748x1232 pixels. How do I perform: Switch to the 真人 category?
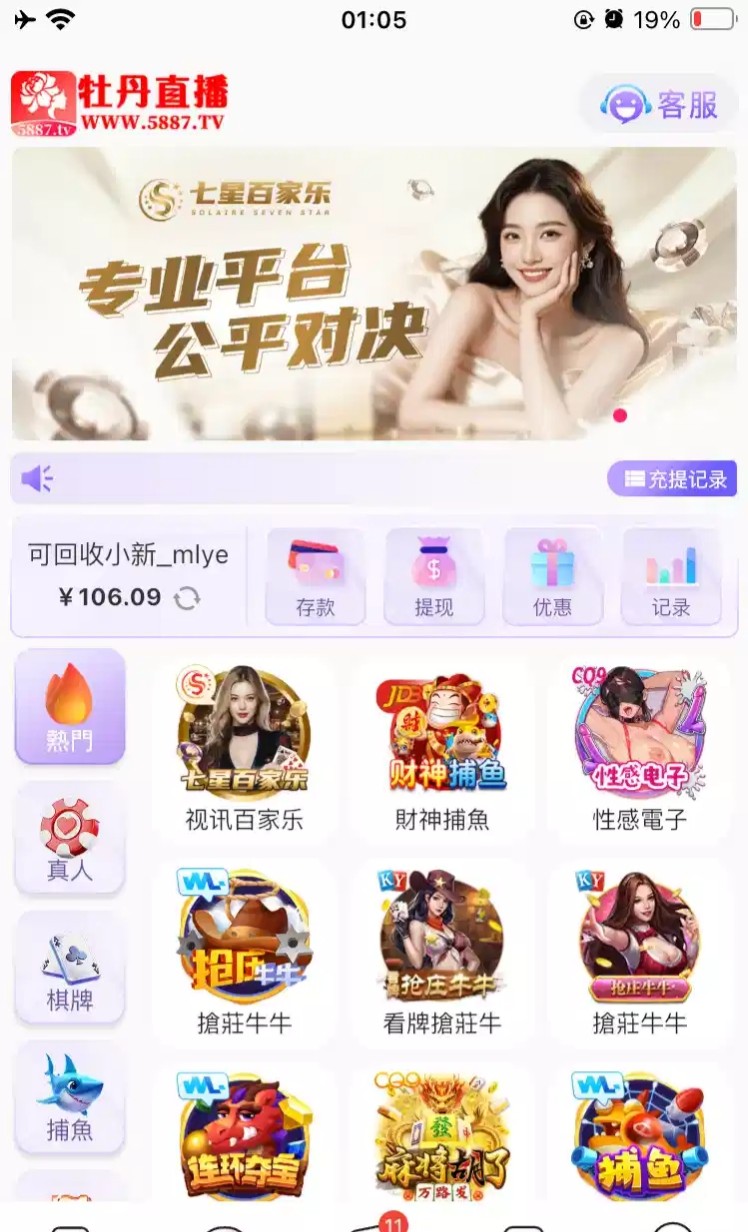coord(70,839)
